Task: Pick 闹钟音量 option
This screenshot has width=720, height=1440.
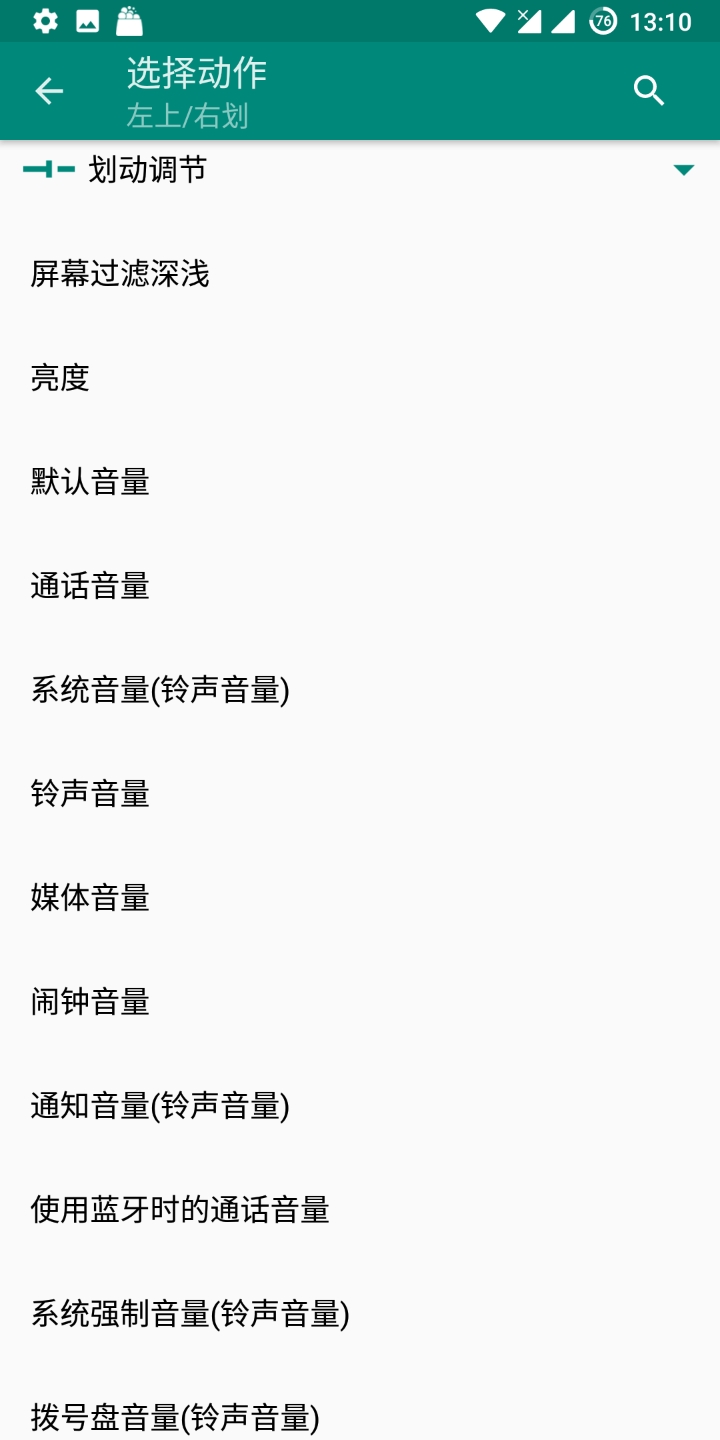Action: click(x=90, y=1002)
